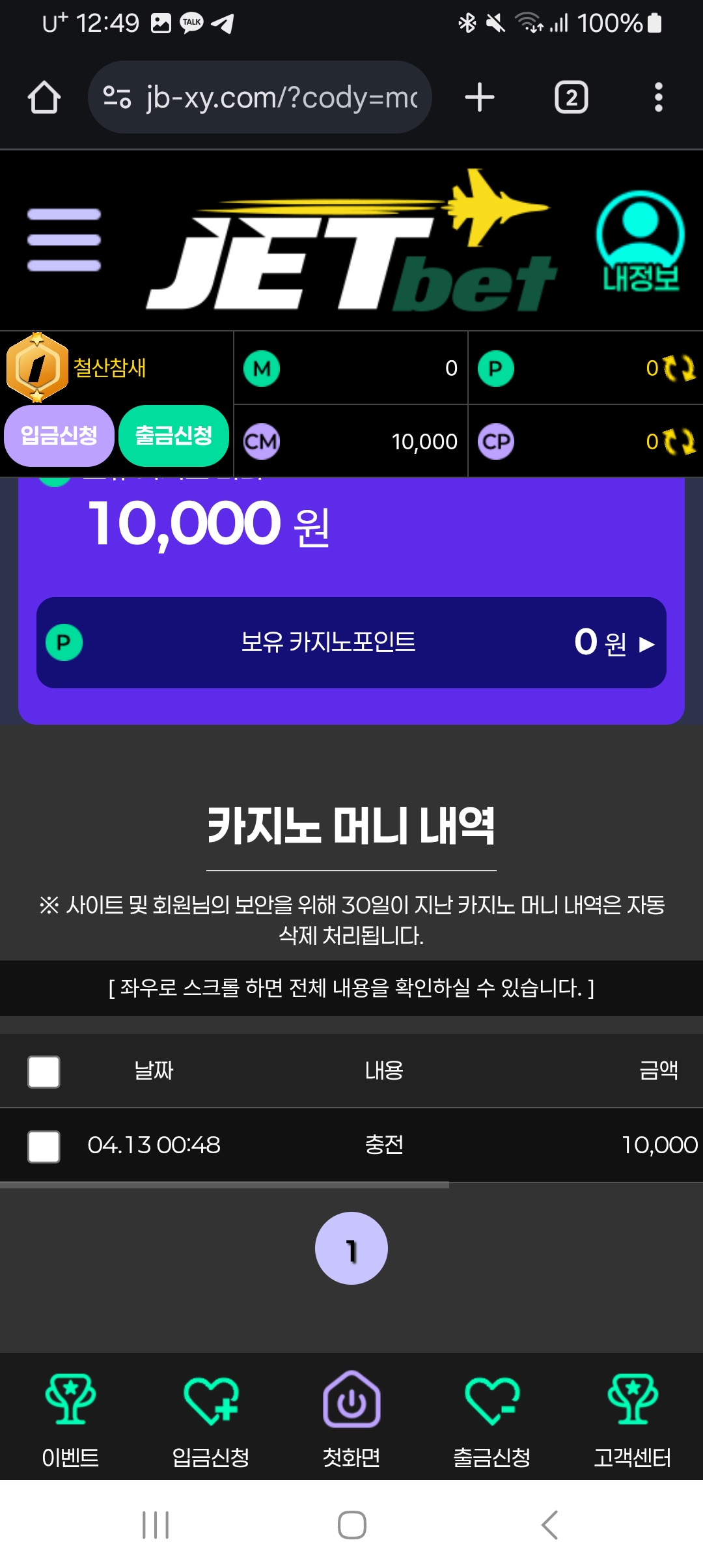
Task: Open the browser tab switcher
Action: click(571, 98)
